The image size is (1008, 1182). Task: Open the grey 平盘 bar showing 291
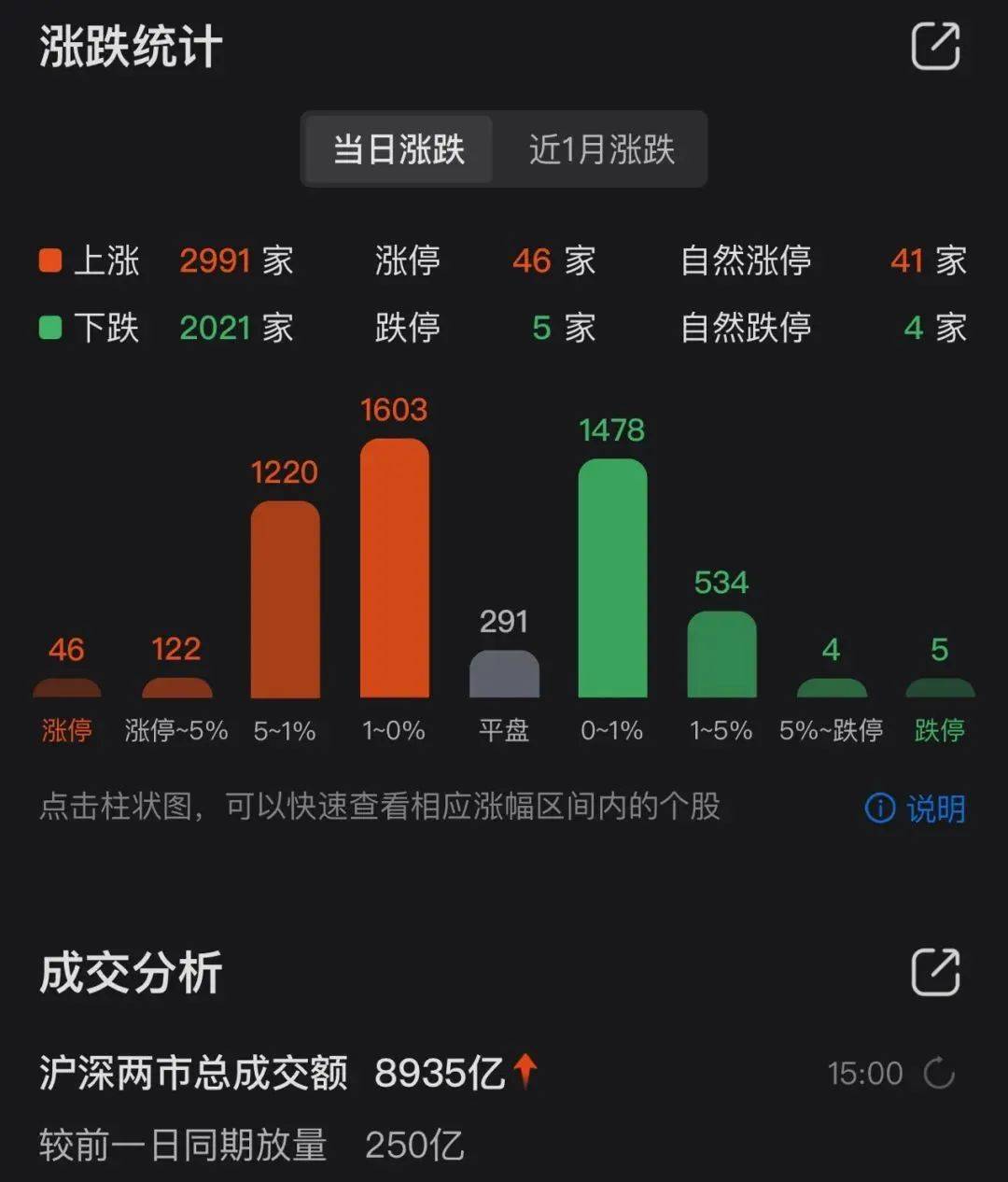click(504, 674)
